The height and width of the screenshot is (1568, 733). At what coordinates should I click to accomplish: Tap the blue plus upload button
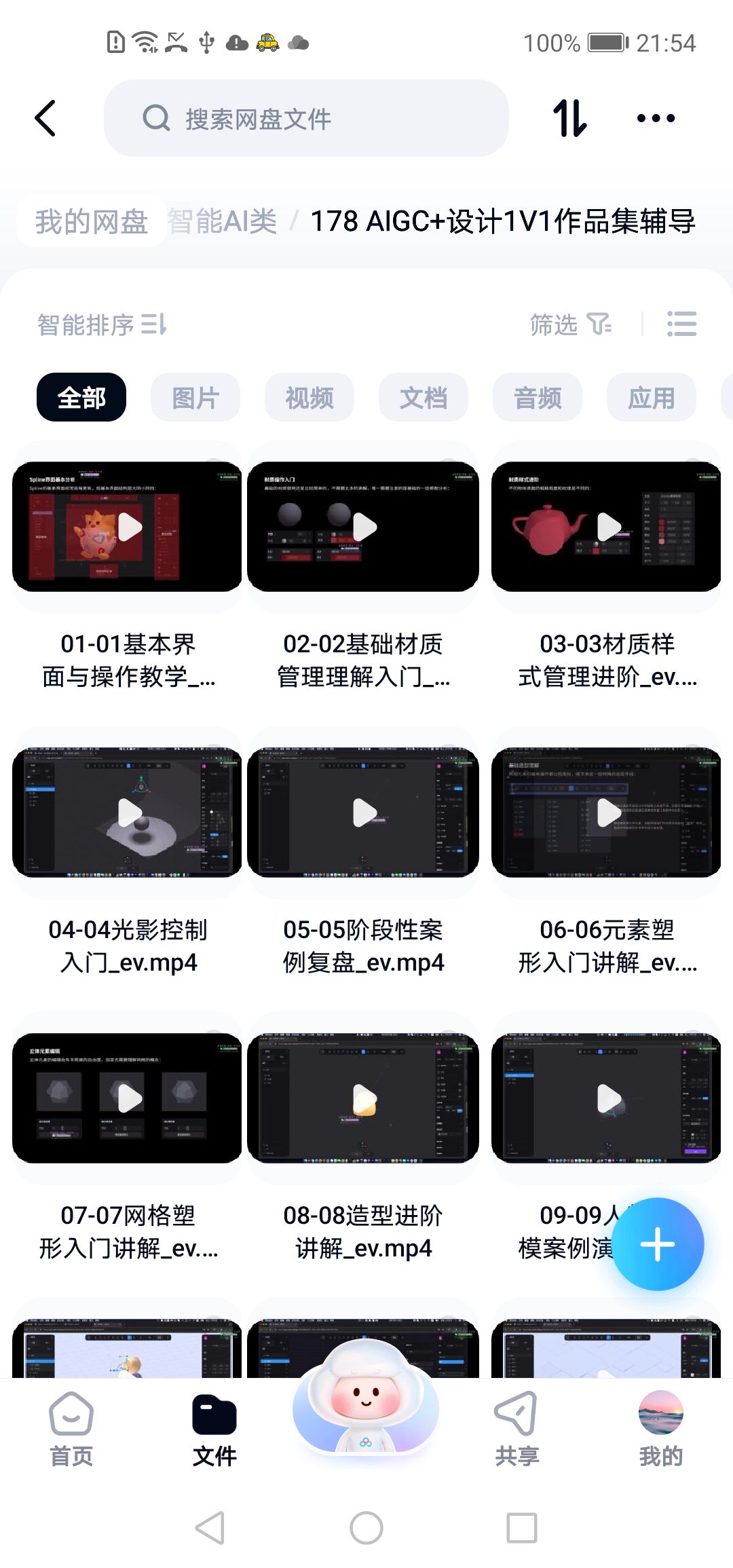pos(657,1244)
